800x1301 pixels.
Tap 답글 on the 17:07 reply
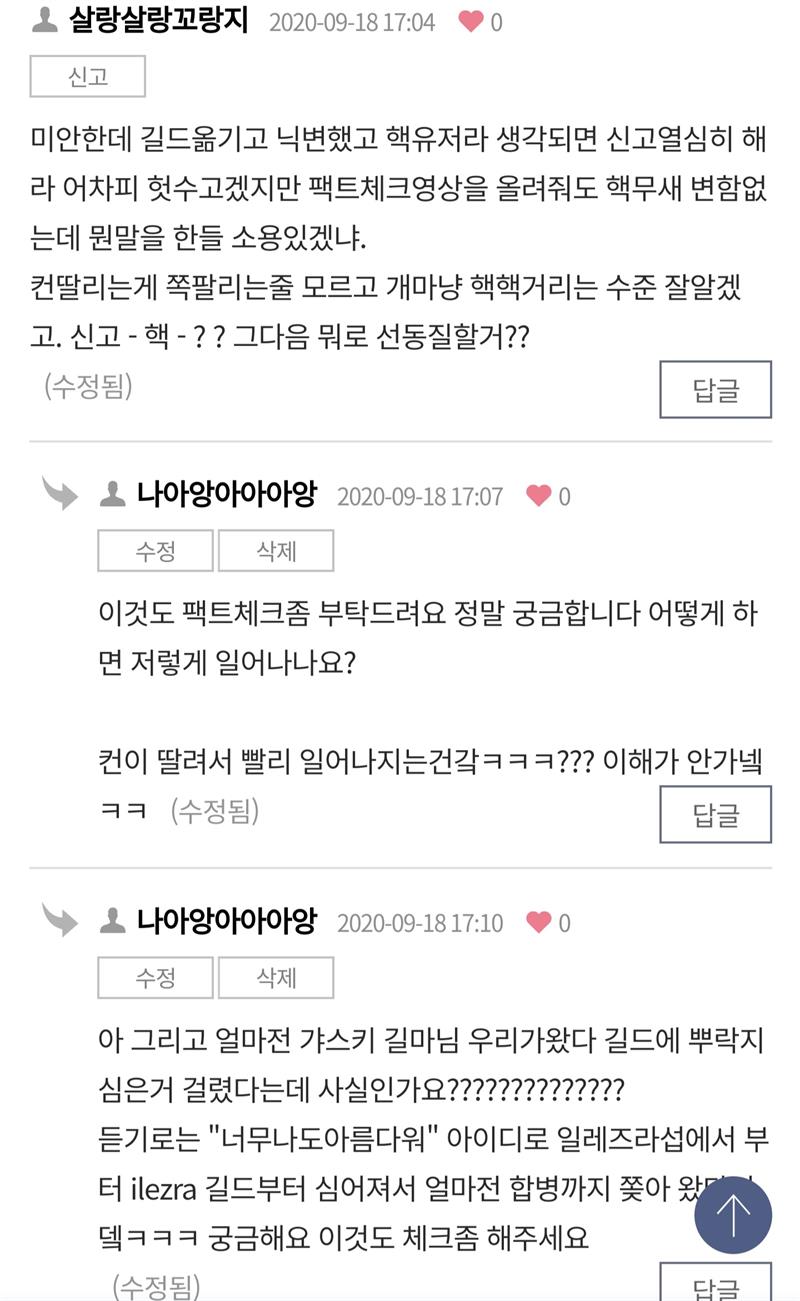(715, 814)
